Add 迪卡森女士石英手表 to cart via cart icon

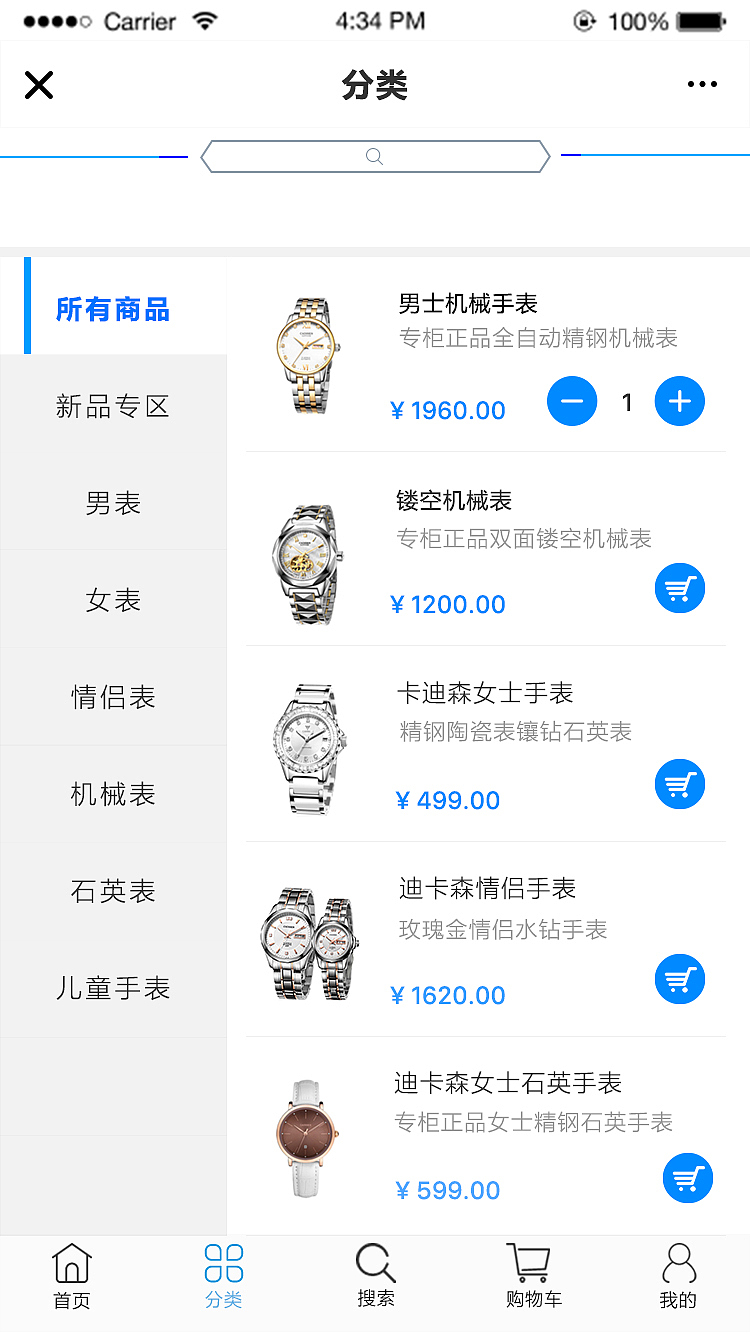tap(686, 1178)
